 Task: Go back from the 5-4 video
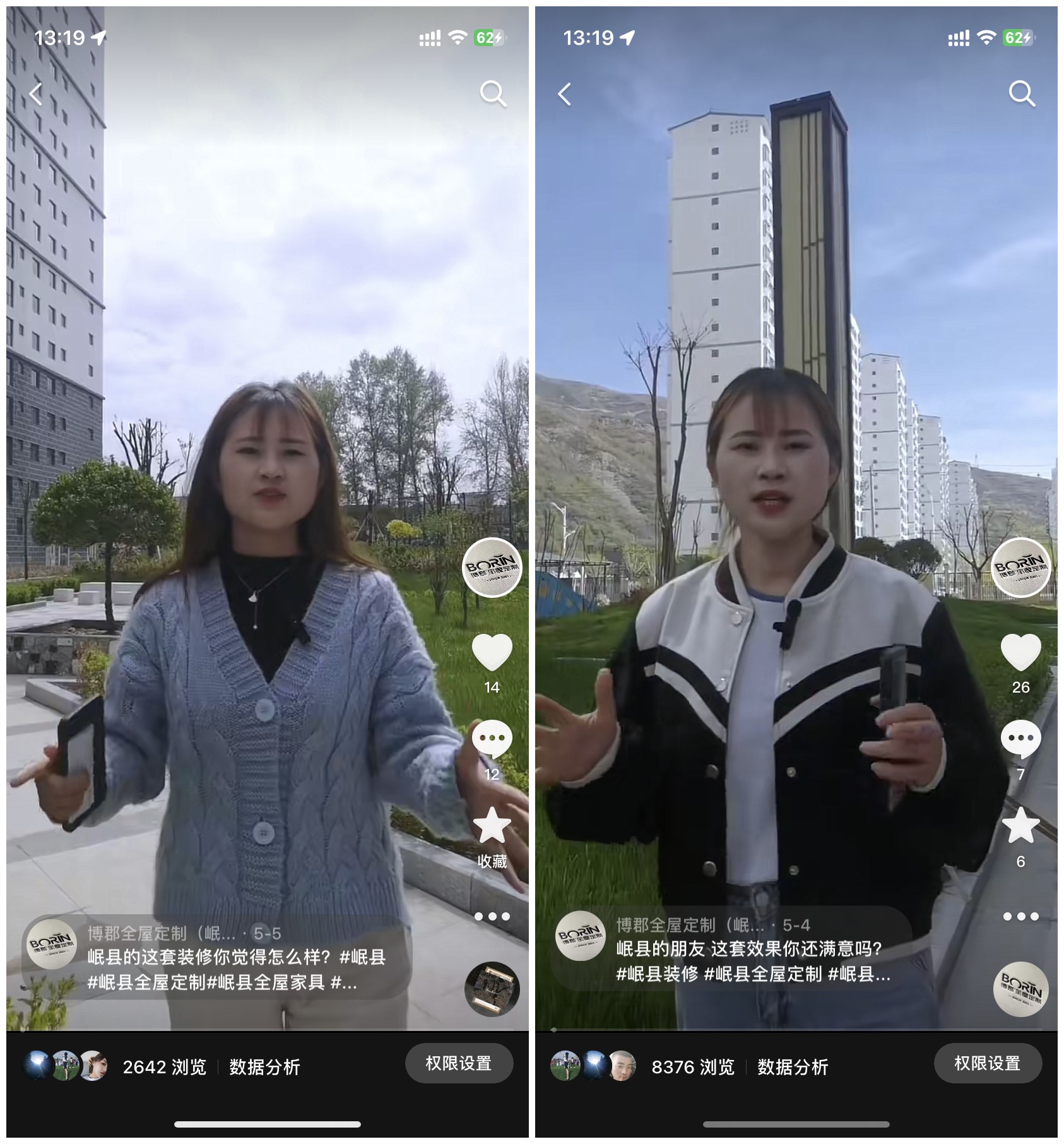pos(565,94)
